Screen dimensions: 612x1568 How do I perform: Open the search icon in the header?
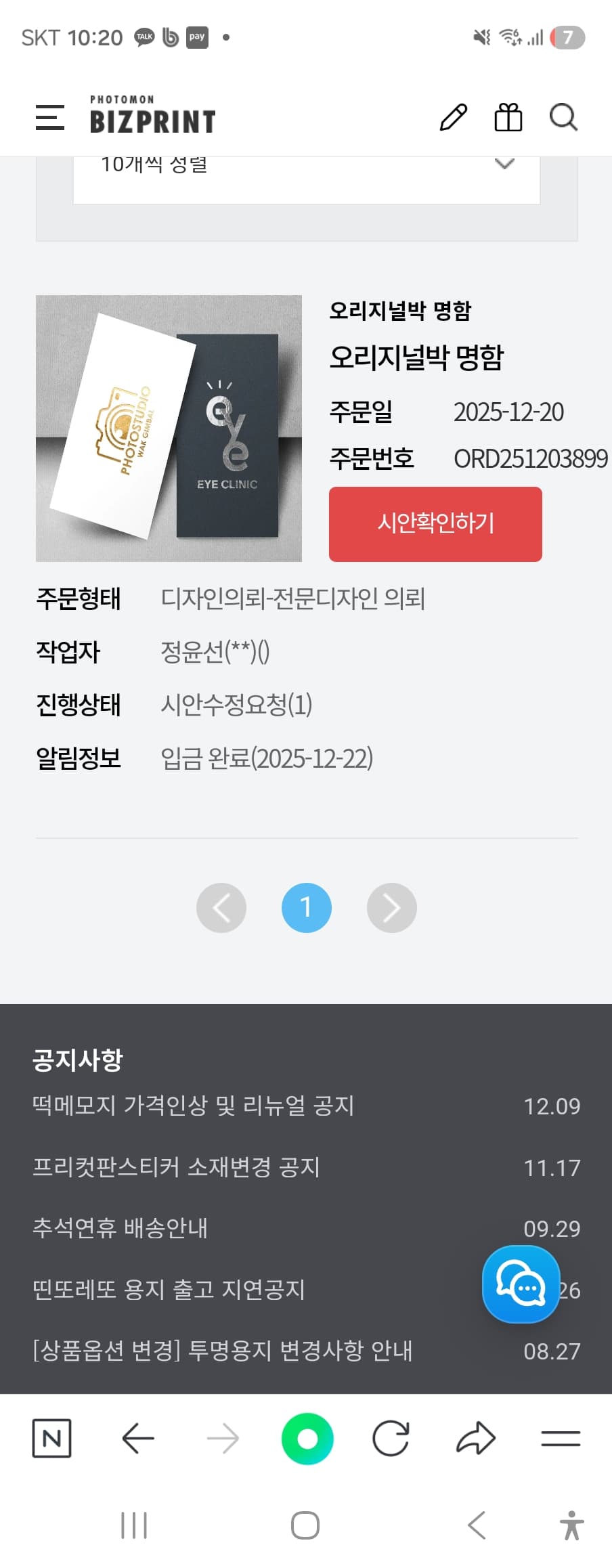tap(563, 117)
